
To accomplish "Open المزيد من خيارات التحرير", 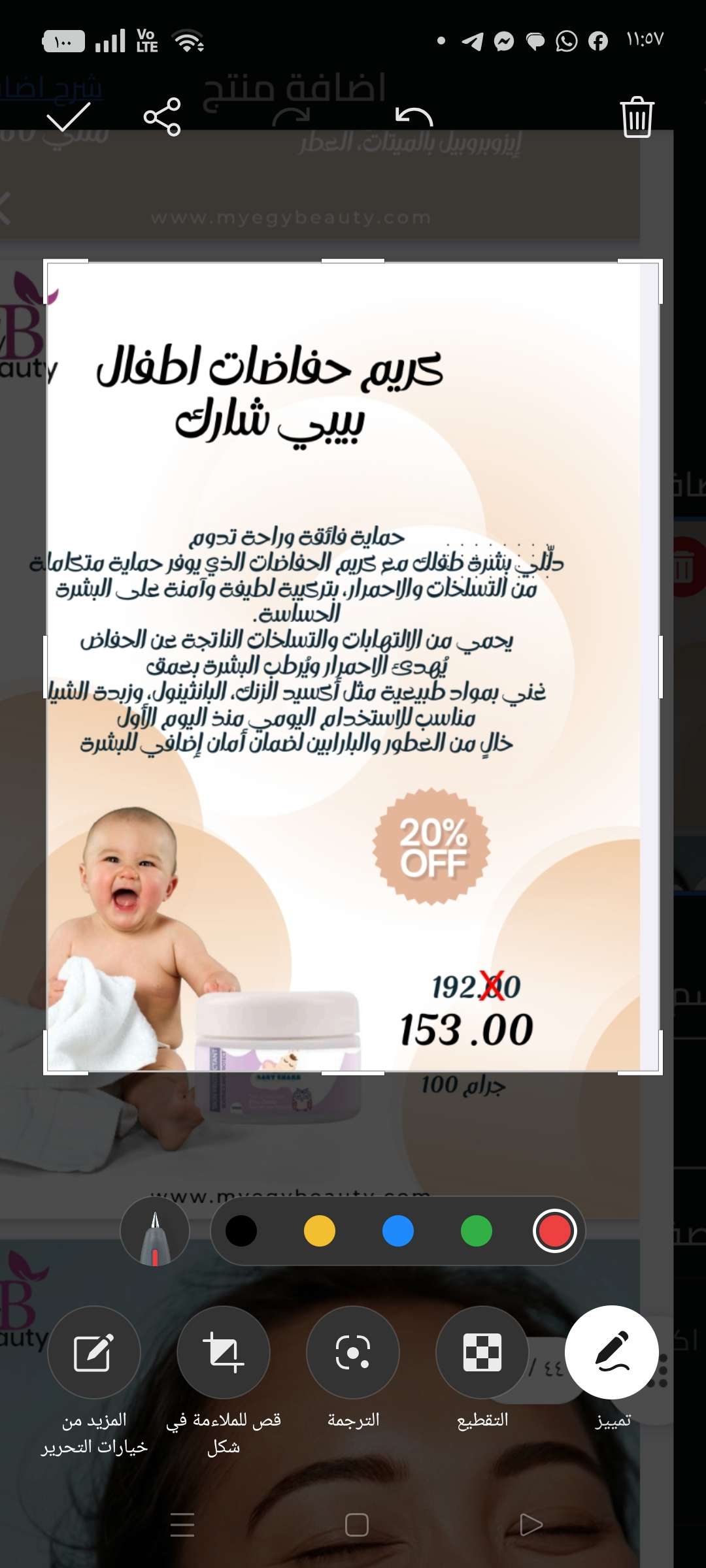I will [94, 1352].
